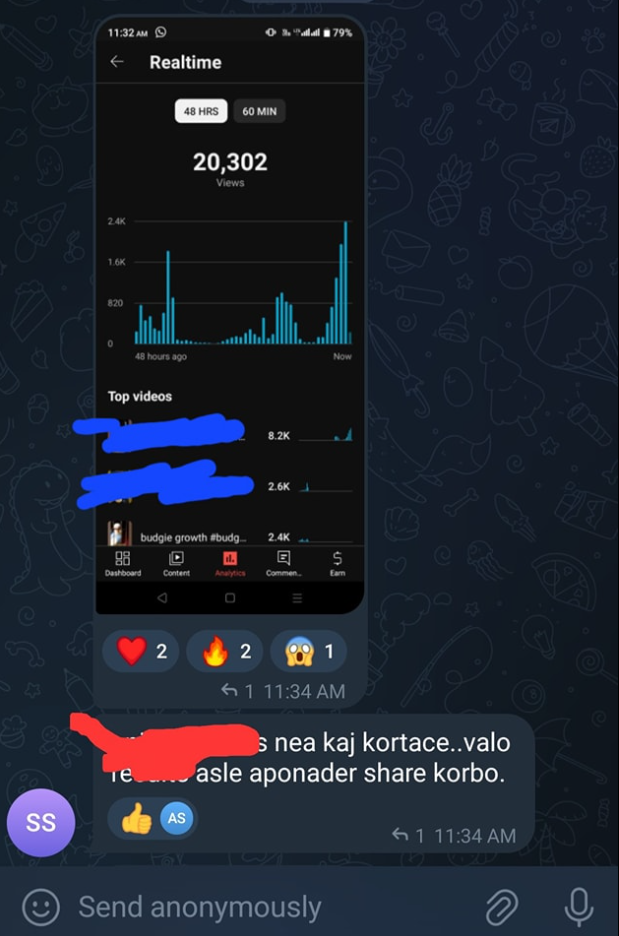Open the emoji picker
This screenshot has width=619, height=936.
point(41,907)
